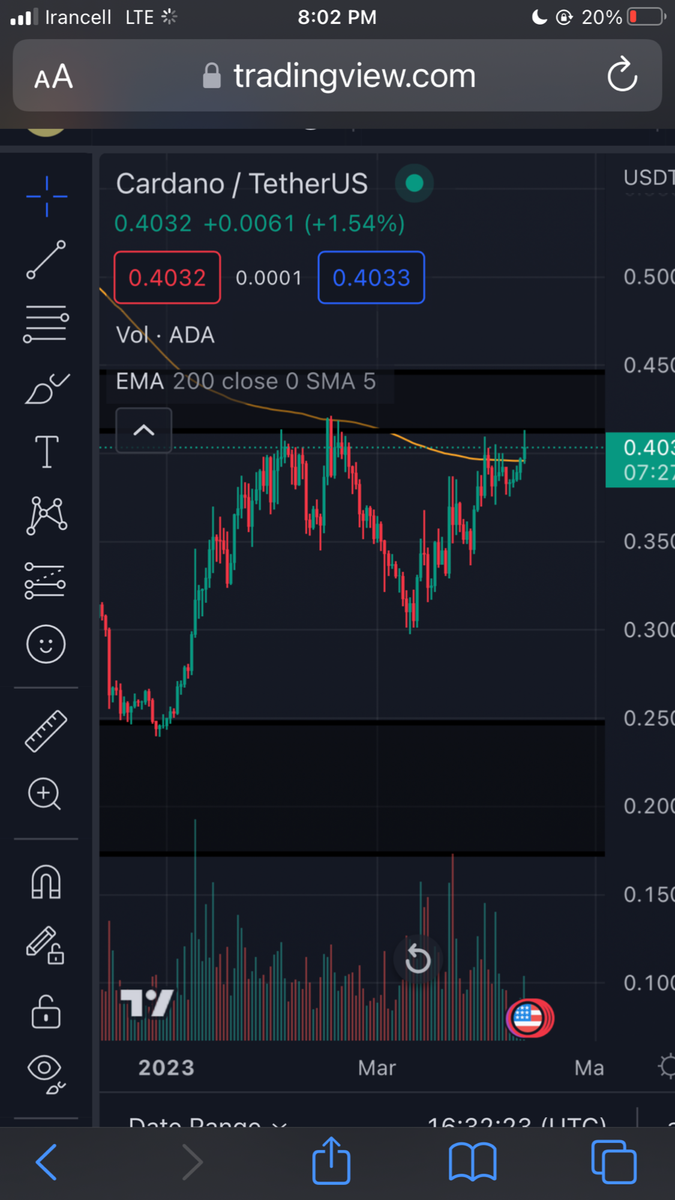This screenshot has height=1200, width=675.
Task: Activate the zoom in tool
Action: click(x=46, y=794)
